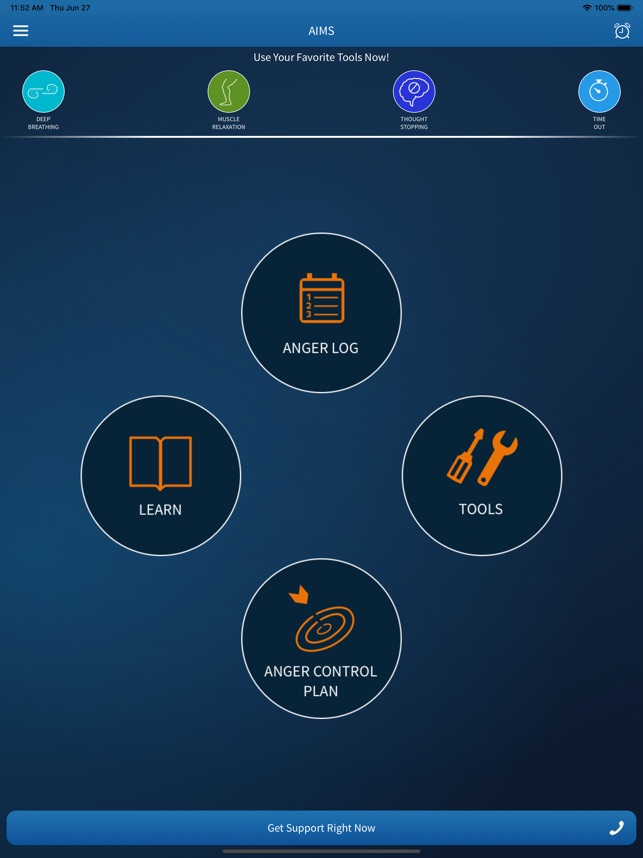Open the Anger Log
Viewport: 643px width, 858px height.
point(321,313)
